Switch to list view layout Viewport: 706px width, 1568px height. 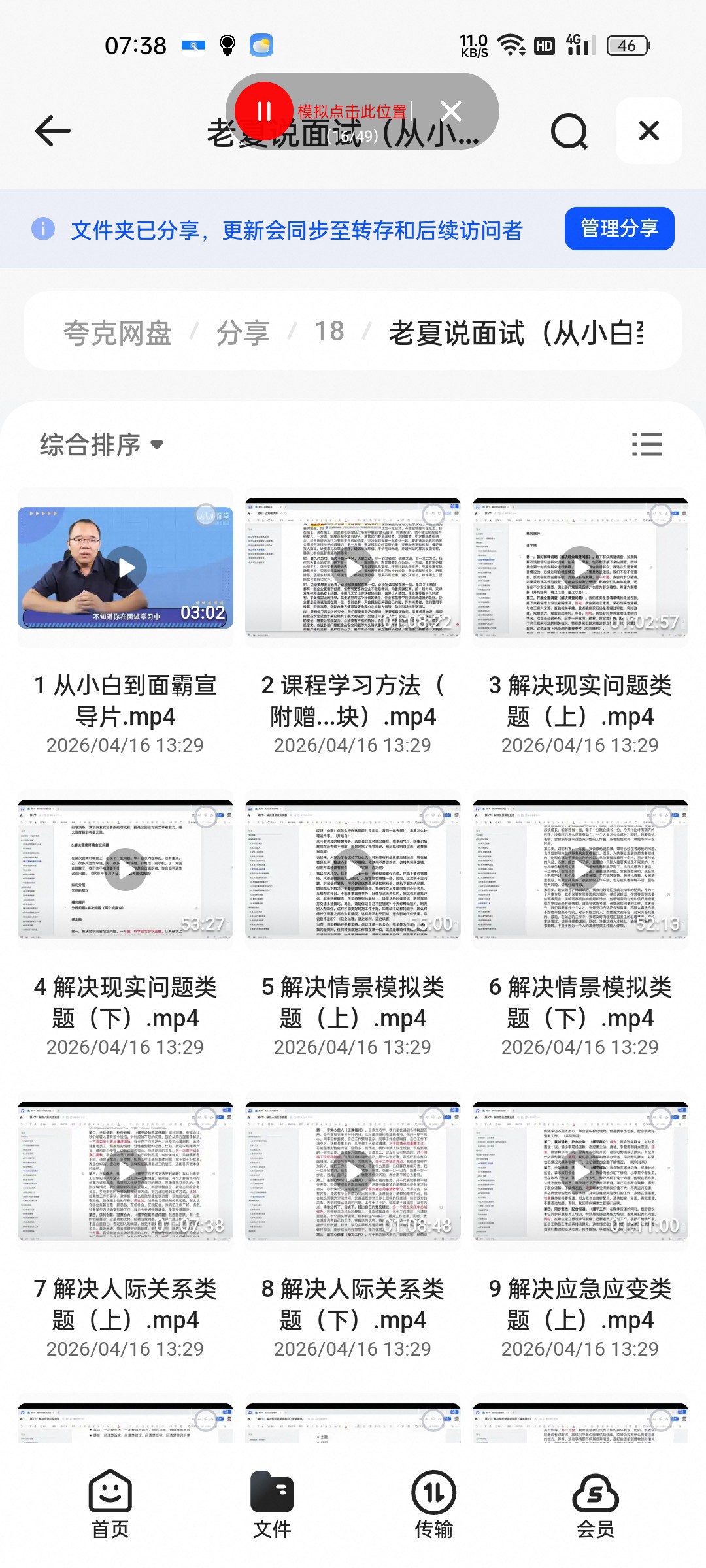(647, 444)
